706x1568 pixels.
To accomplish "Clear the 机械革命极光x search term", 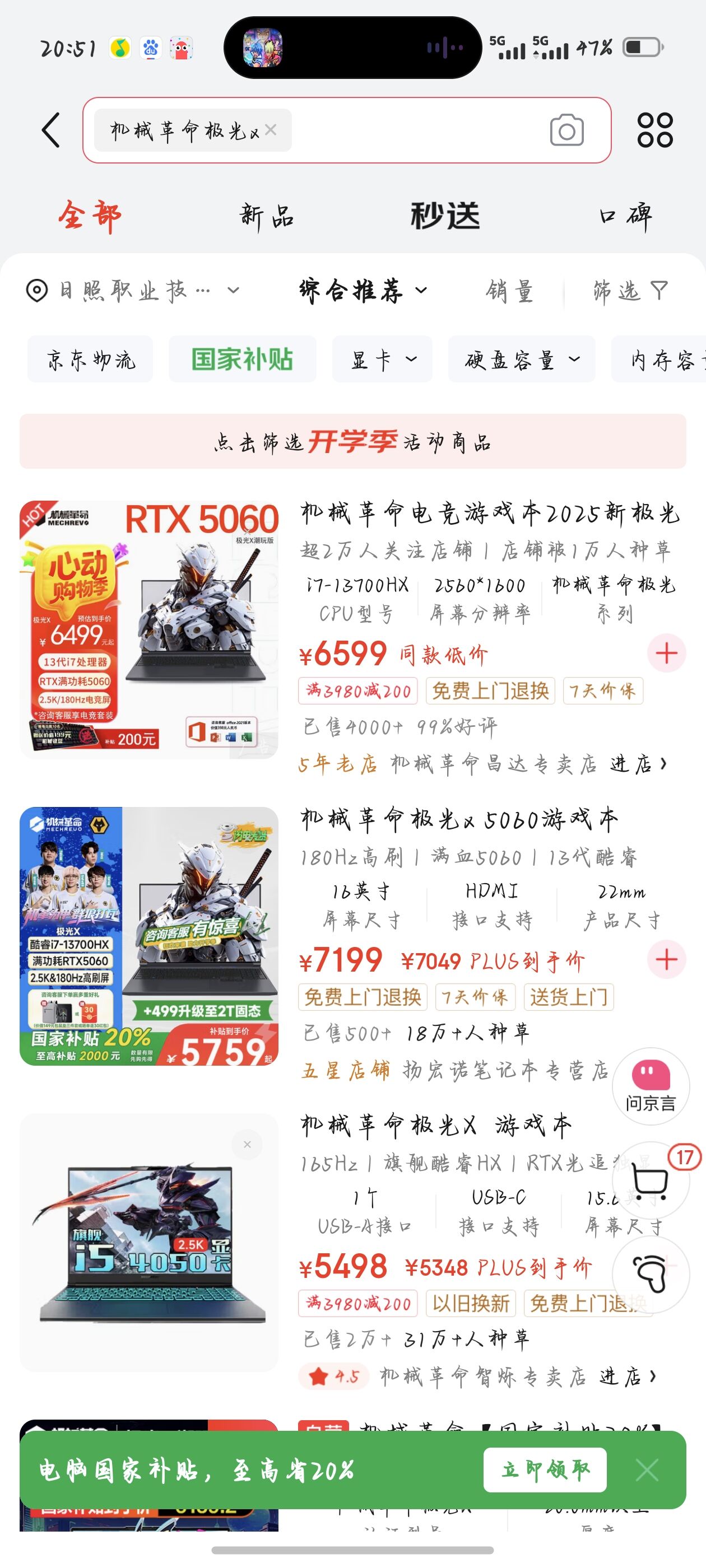I will (x=271, y=130).
